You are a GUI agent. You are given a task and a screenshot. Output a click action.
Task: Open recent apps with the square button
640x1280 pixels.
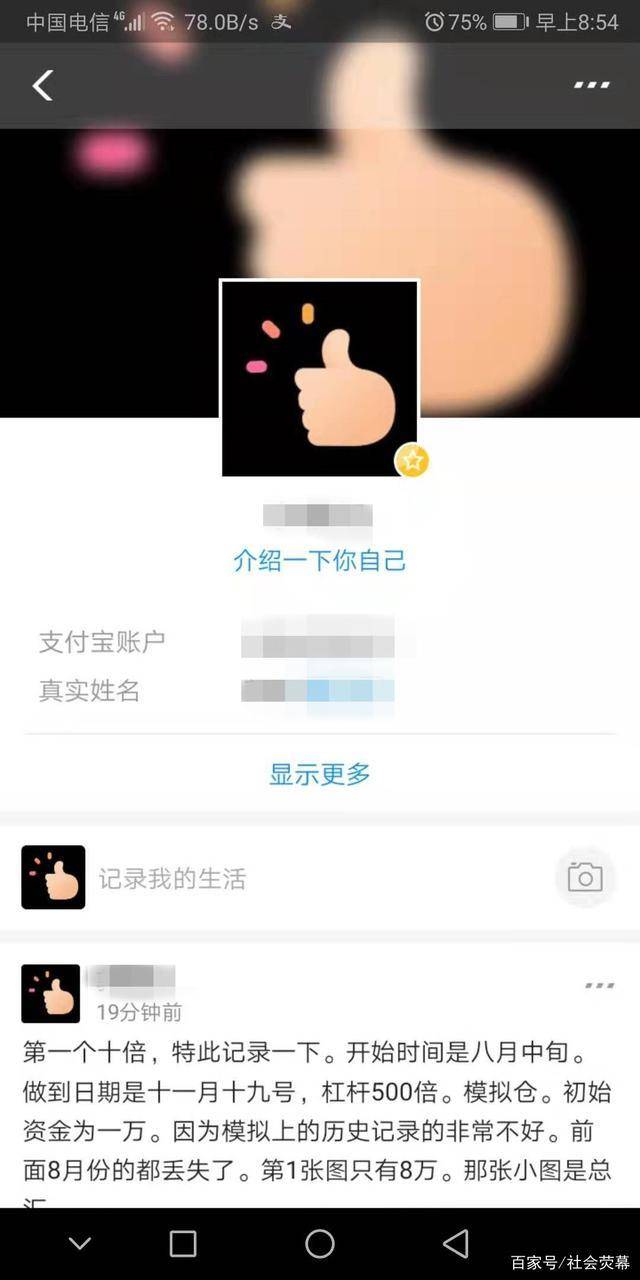(x=183, y=1243)
